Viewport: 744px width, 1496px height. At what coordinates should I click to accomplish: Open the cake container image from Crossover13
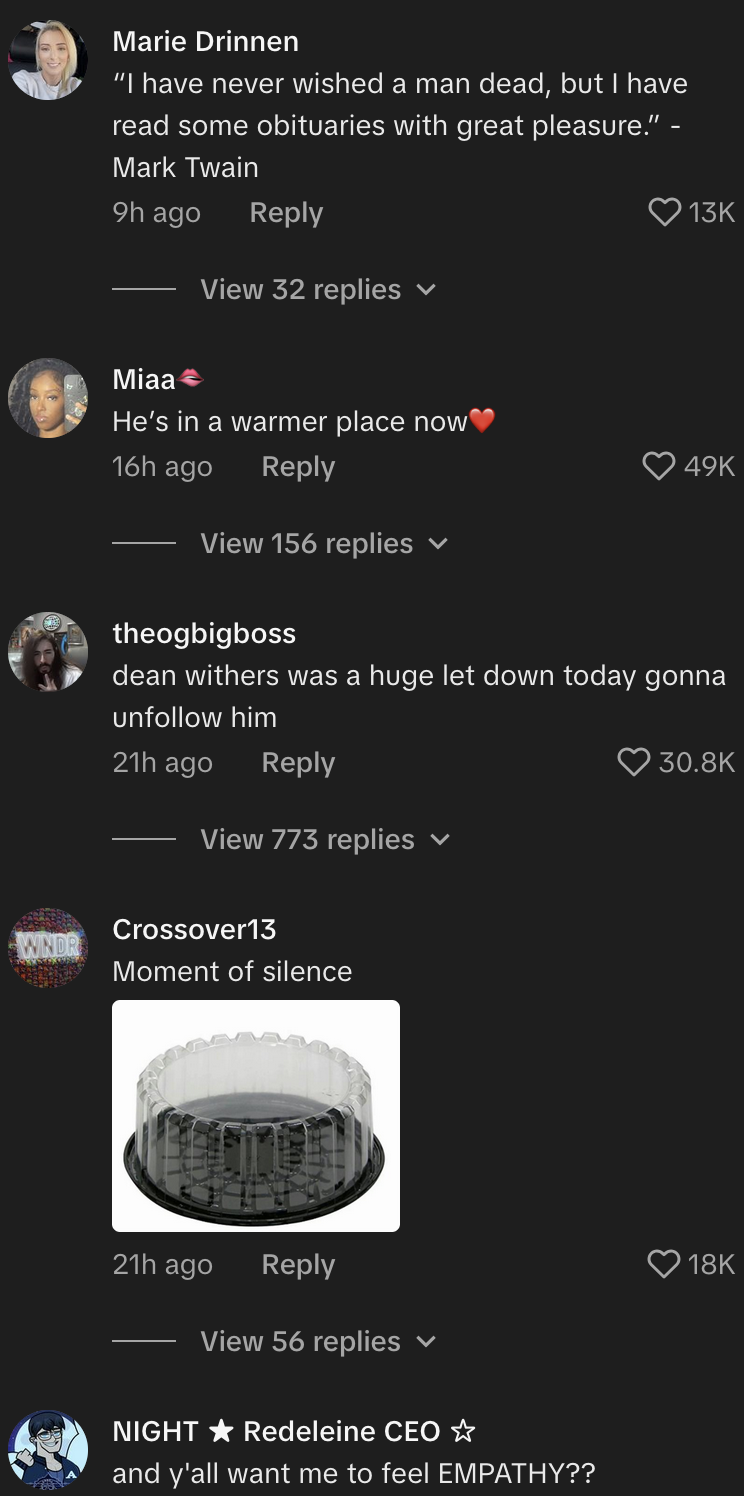[256, 1116]
